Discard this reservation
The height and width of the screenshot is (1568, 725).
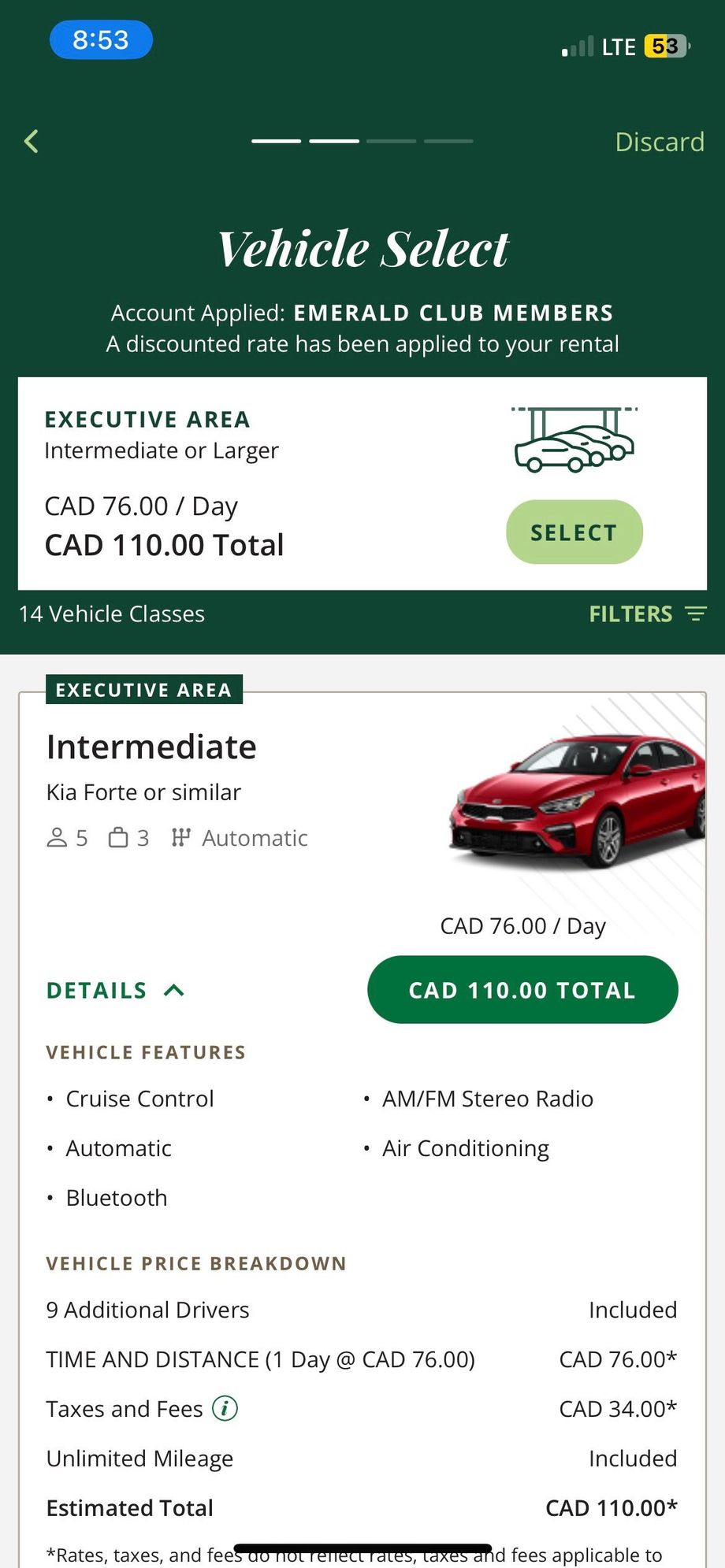(659, 142)
